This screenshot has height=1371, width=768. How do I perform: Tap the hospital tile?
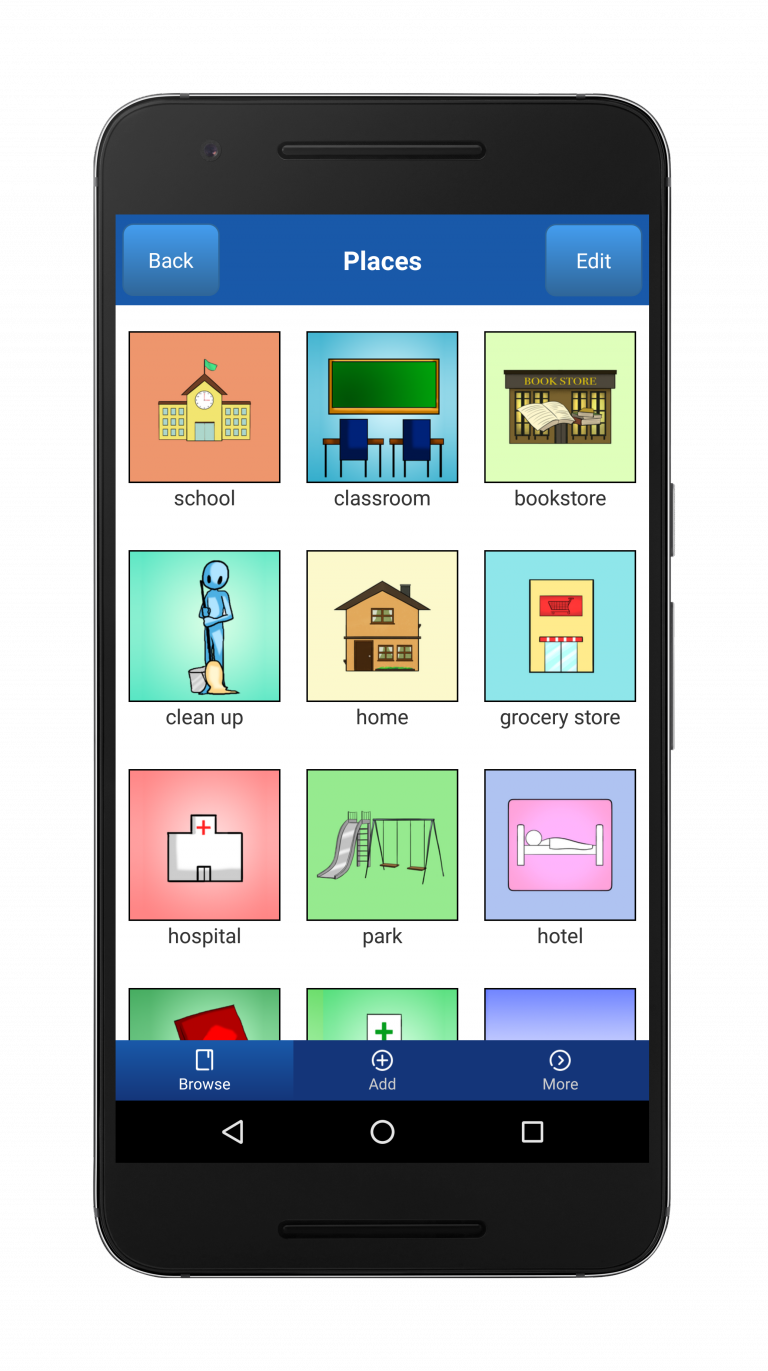(x=204, y=845)
